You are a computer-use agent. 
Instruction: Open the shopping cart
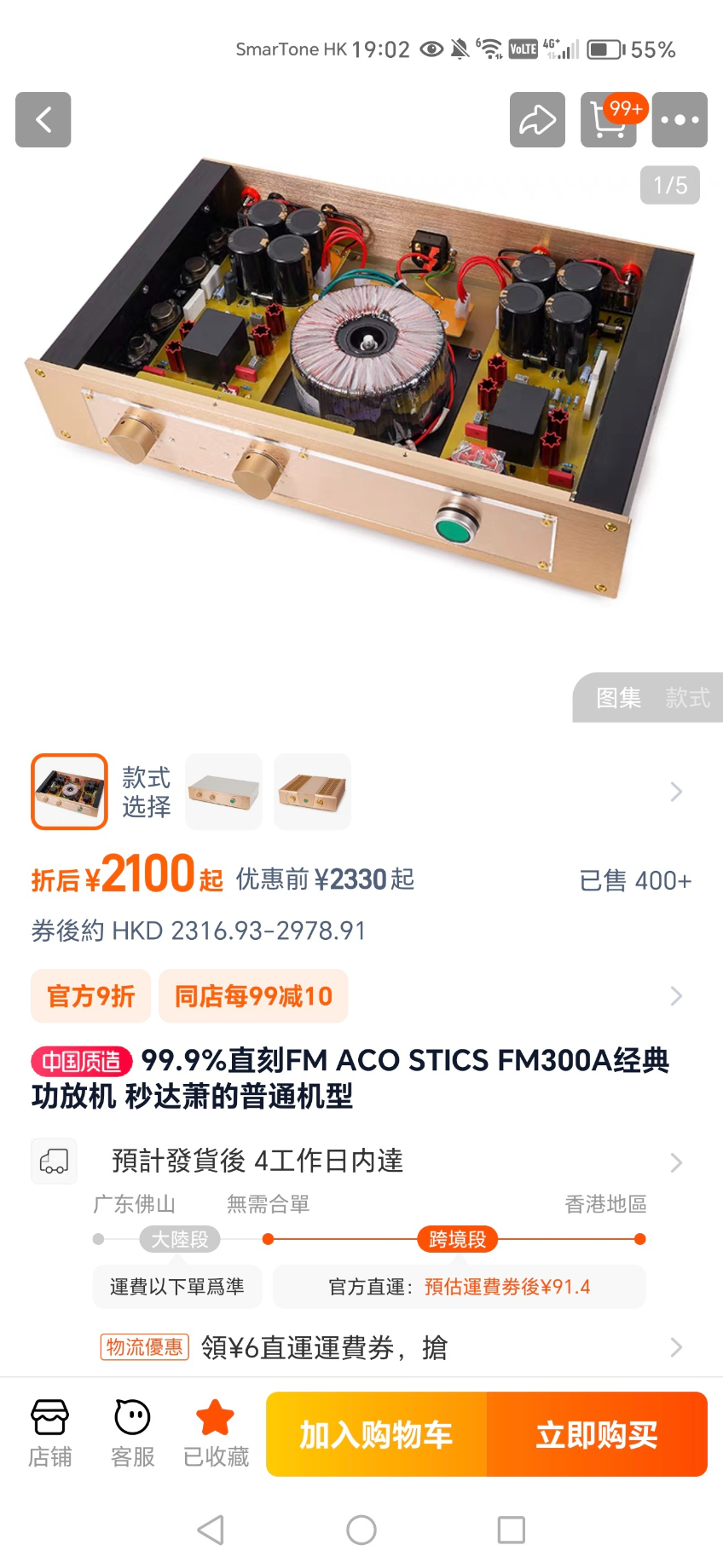608,120
